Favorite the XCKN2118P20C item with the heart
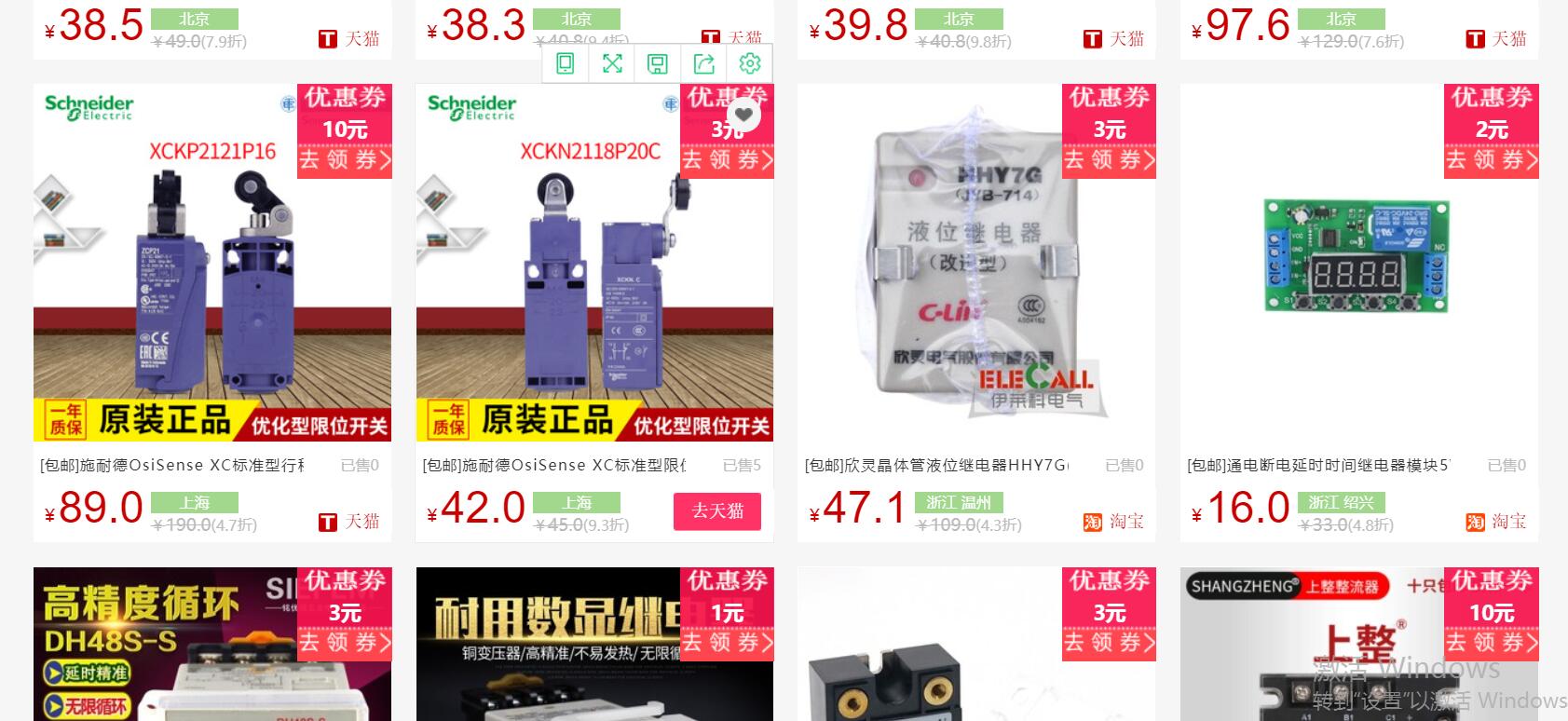 pos(743,116)
